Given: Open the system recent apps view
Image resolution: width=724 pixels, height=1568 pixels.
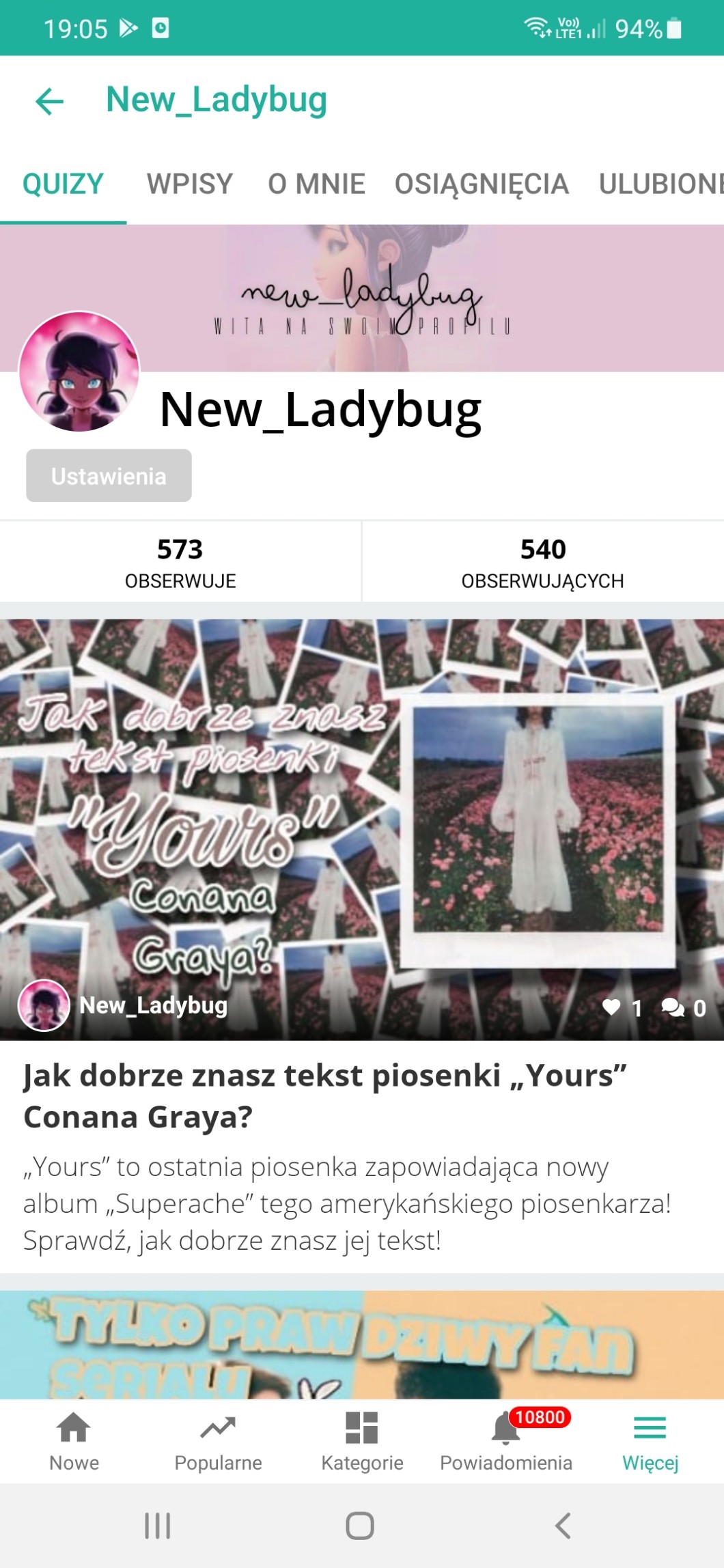Looking at the screenshot, I should click(157, 1525).
